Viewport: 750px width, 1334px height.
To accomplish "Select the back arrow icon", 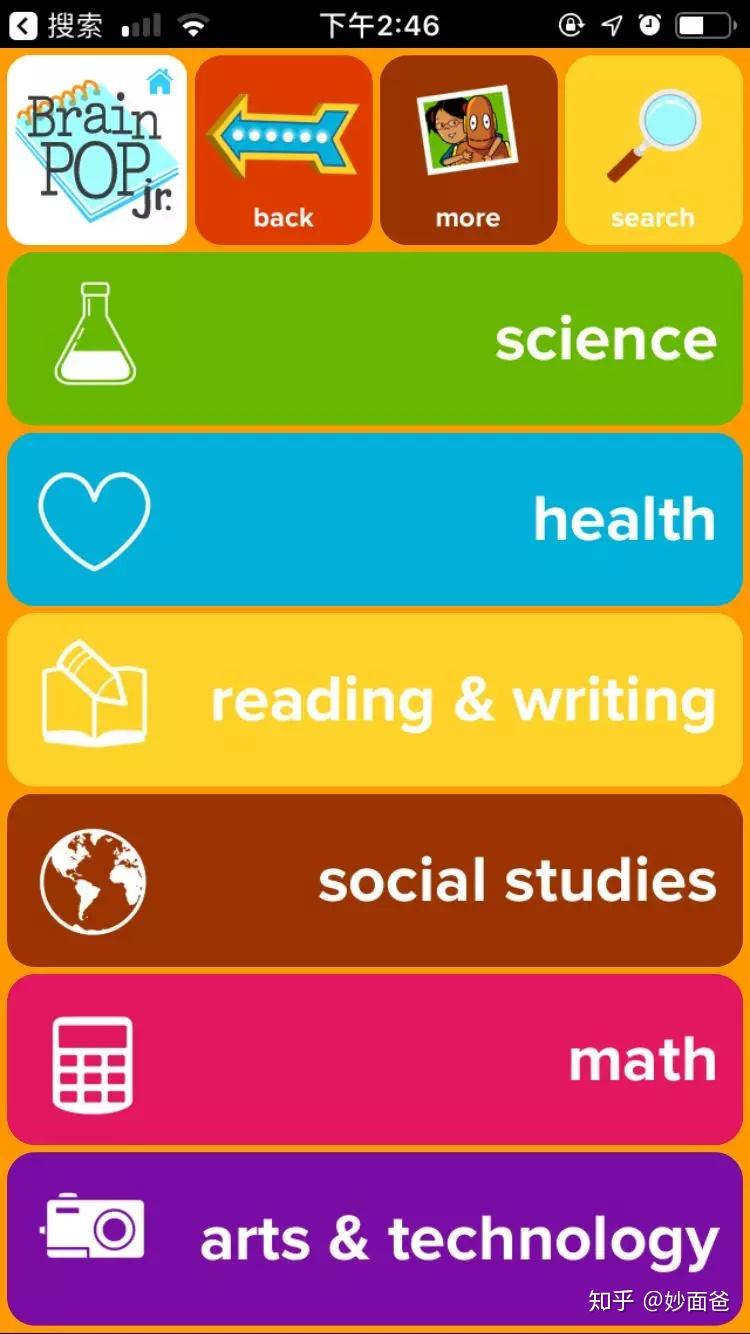I will [283, 130].
